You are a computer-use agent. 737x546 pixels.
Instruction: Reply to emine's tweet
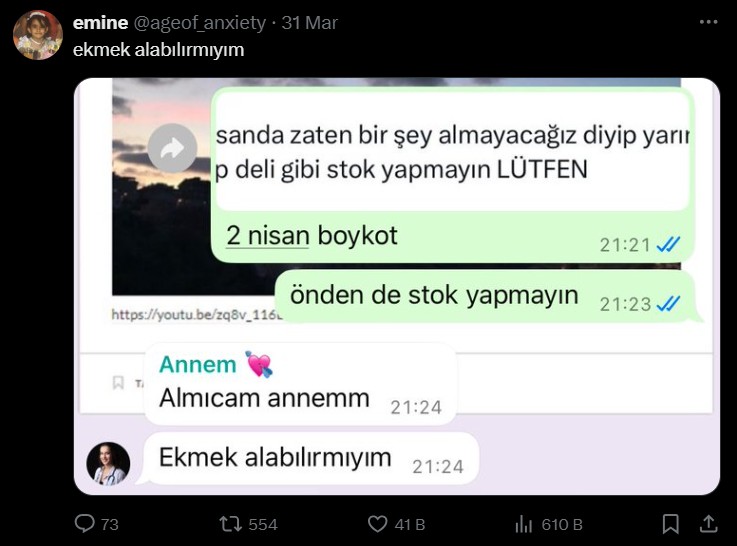coord(86,524)
